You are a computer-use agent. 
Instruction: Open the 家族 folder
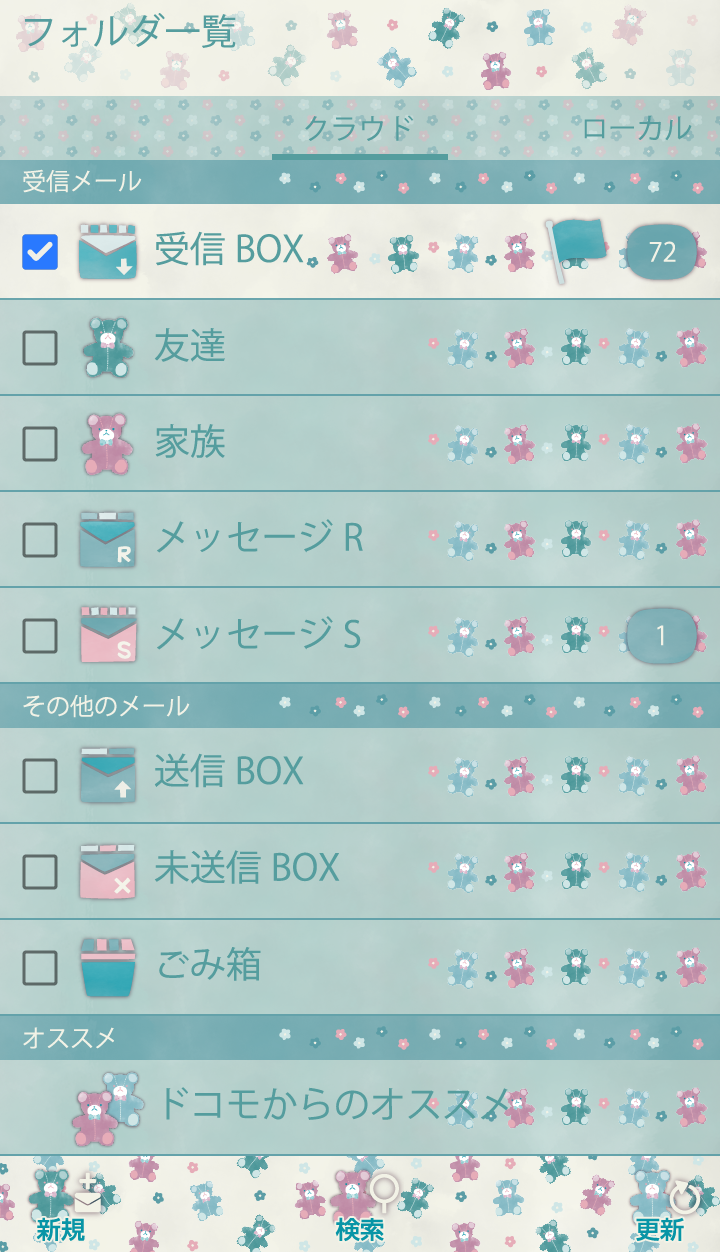click(x=190, y=443)
